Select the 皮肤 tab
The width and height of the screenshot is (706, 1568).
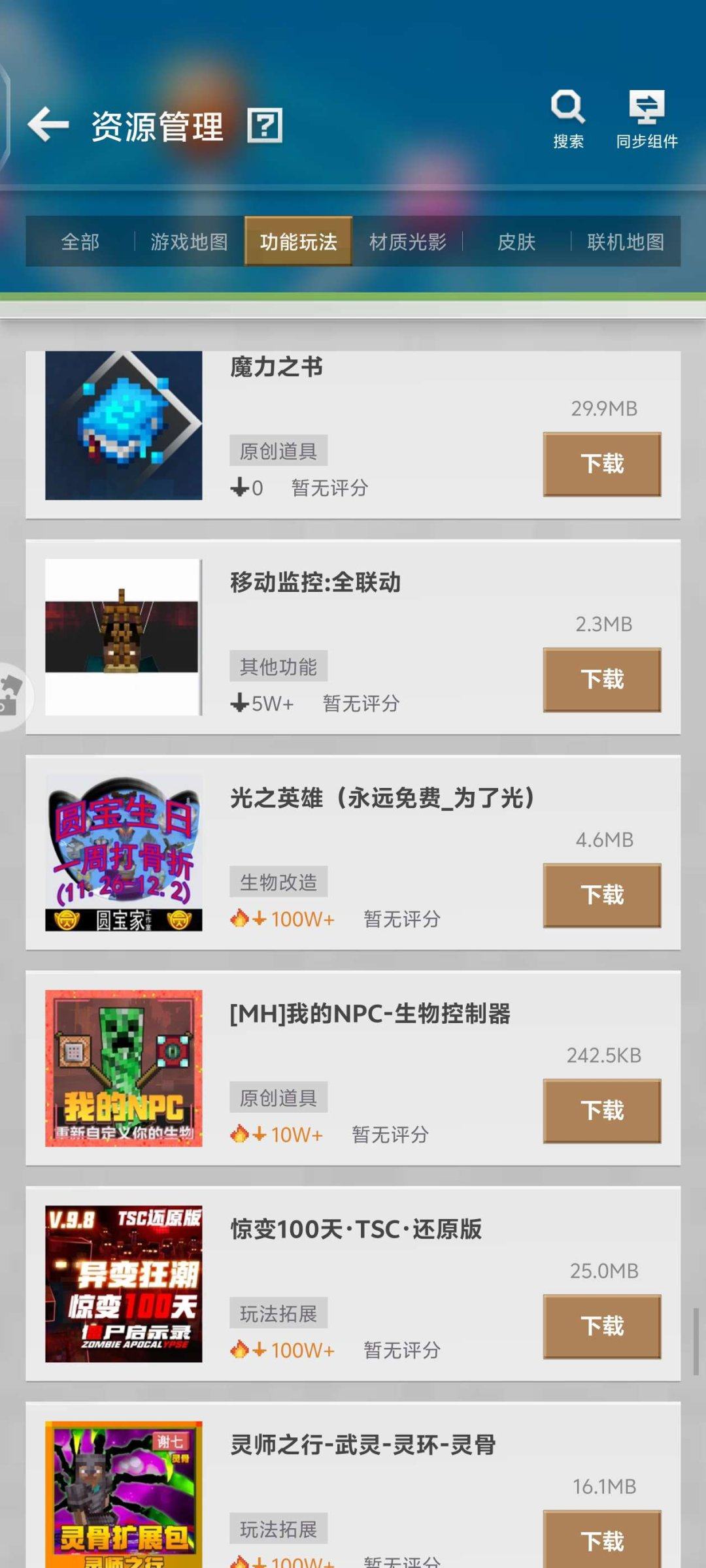coord(516,242)
